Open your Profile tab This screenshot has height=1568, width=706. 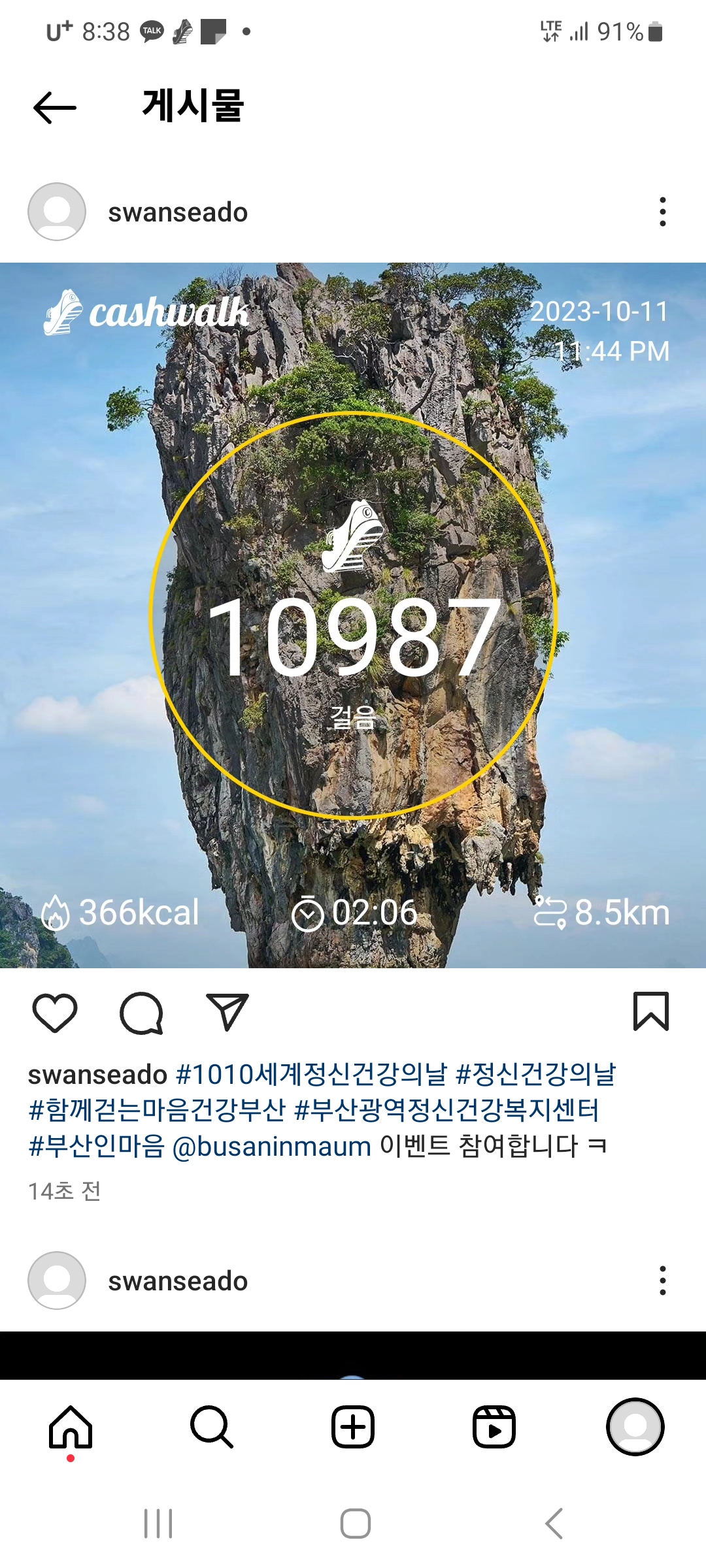[635, 1427]
